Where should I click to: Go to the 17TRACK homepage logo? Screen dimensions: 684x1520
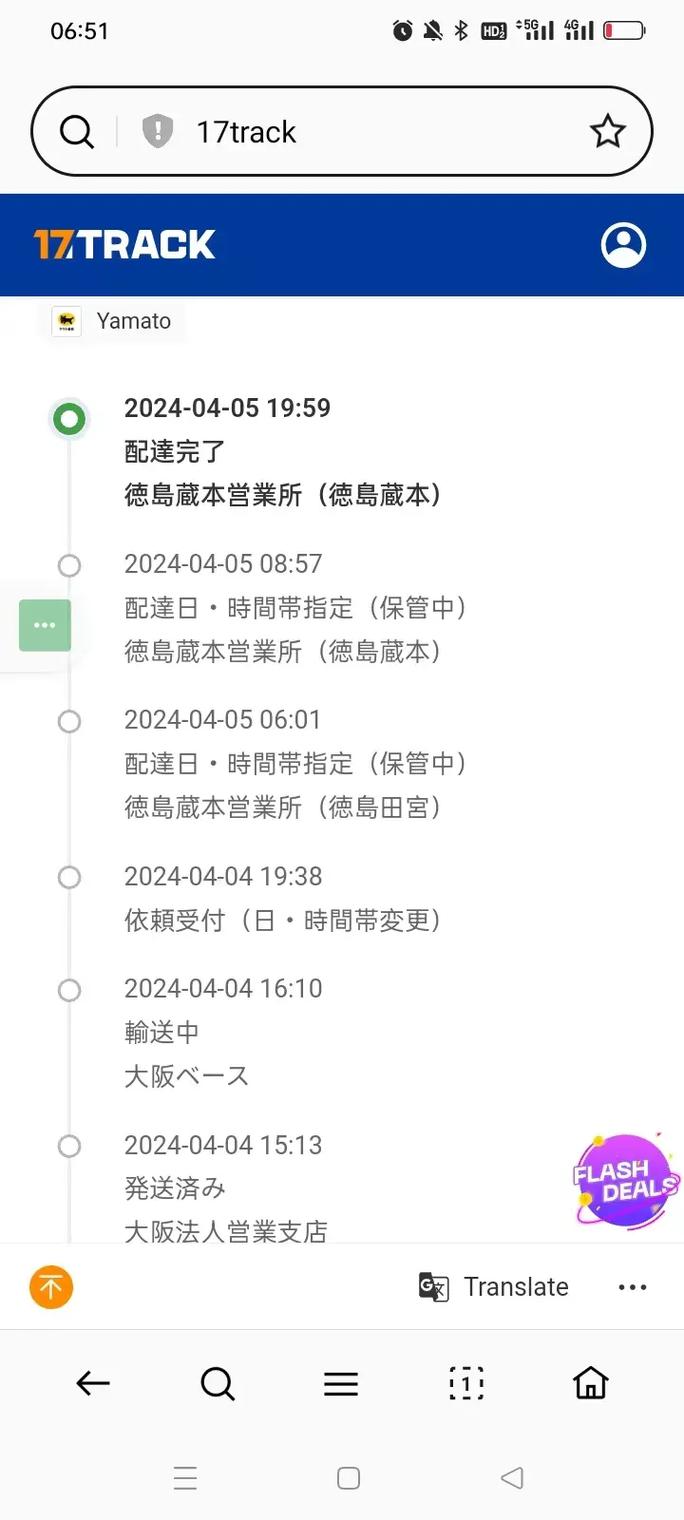[125, 245]
